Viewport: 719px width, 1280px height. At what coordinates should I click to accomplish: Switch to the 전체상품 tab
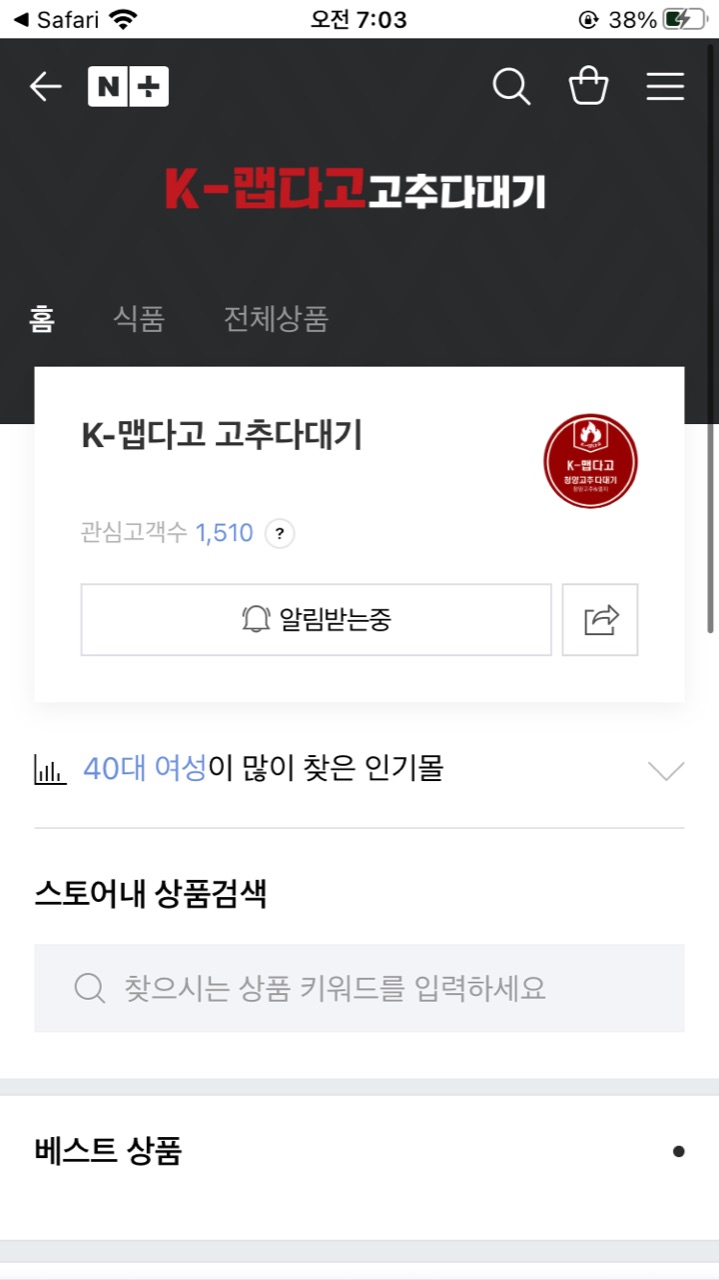point(276,319)
